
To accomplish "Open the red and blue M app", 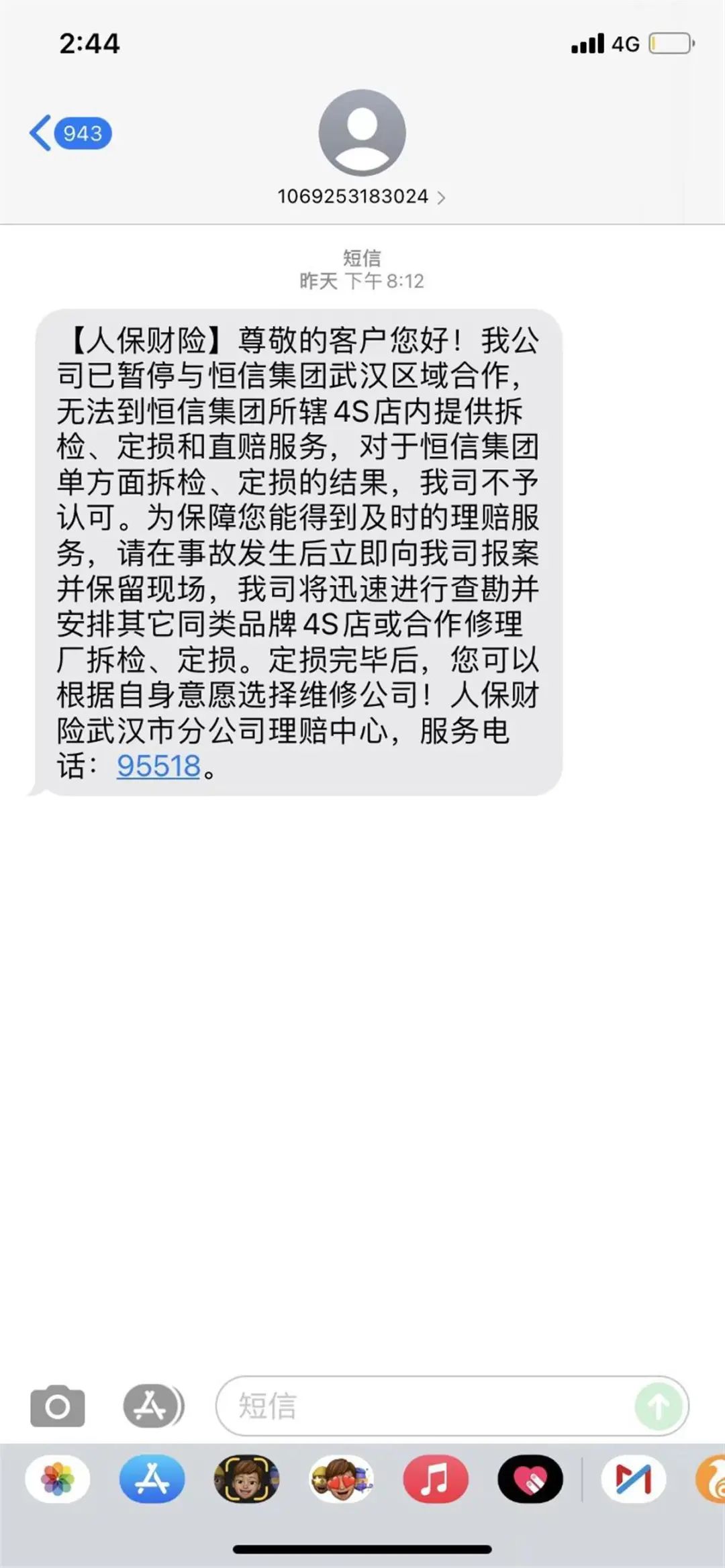I will (x=633, y=1479).
